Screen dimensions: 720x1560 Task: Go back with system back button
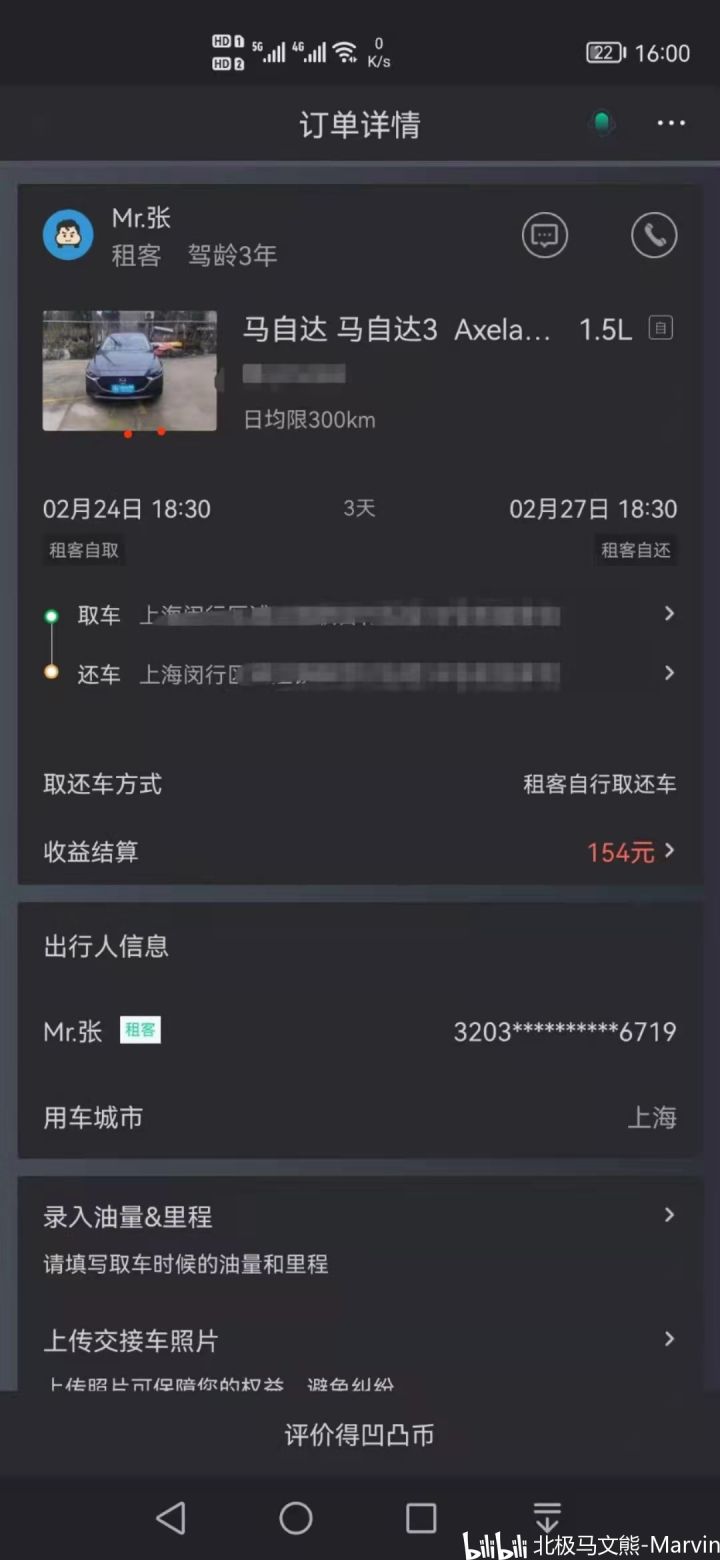coord(171,1517)
